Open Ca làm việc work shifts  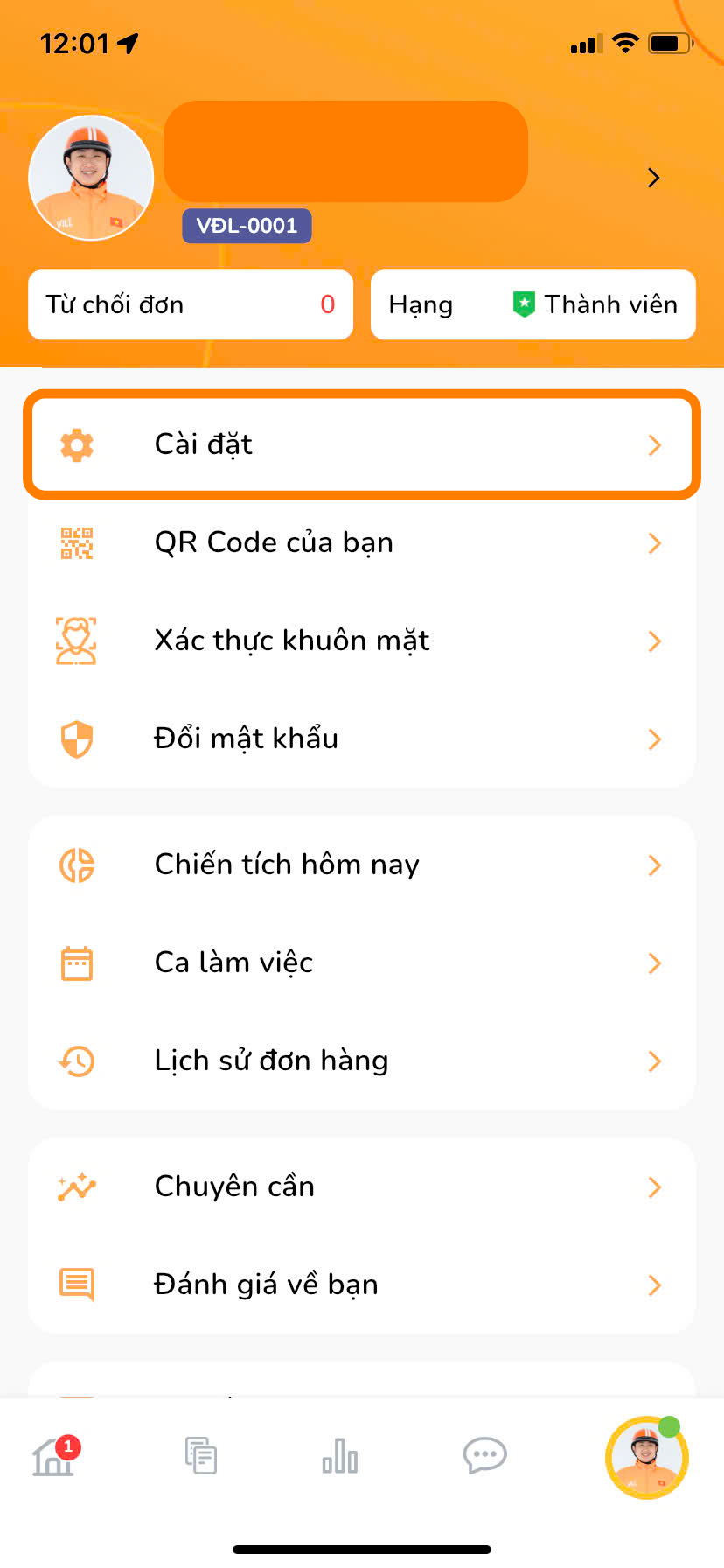tap(361, 962)
